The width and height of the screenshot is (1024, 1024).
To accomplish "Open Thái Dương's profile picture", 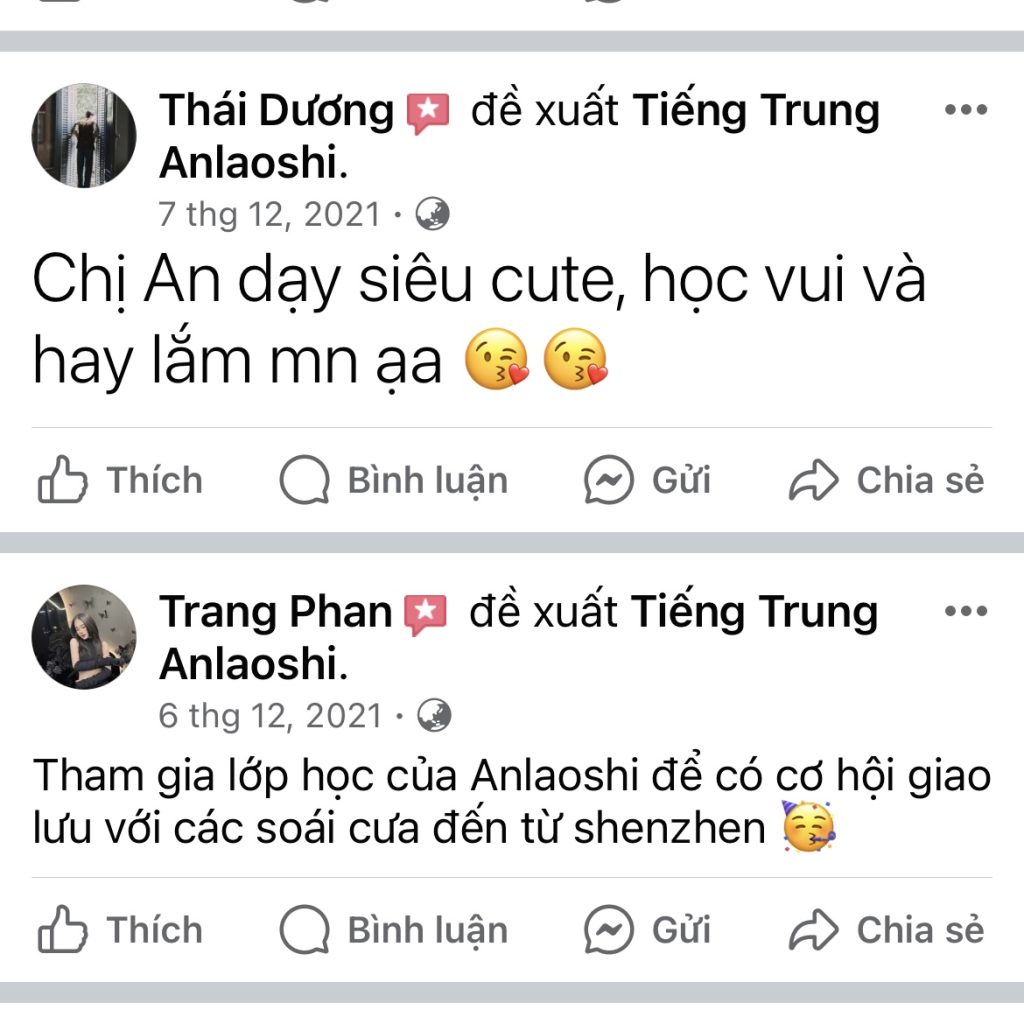I will (x=84, y=135).
